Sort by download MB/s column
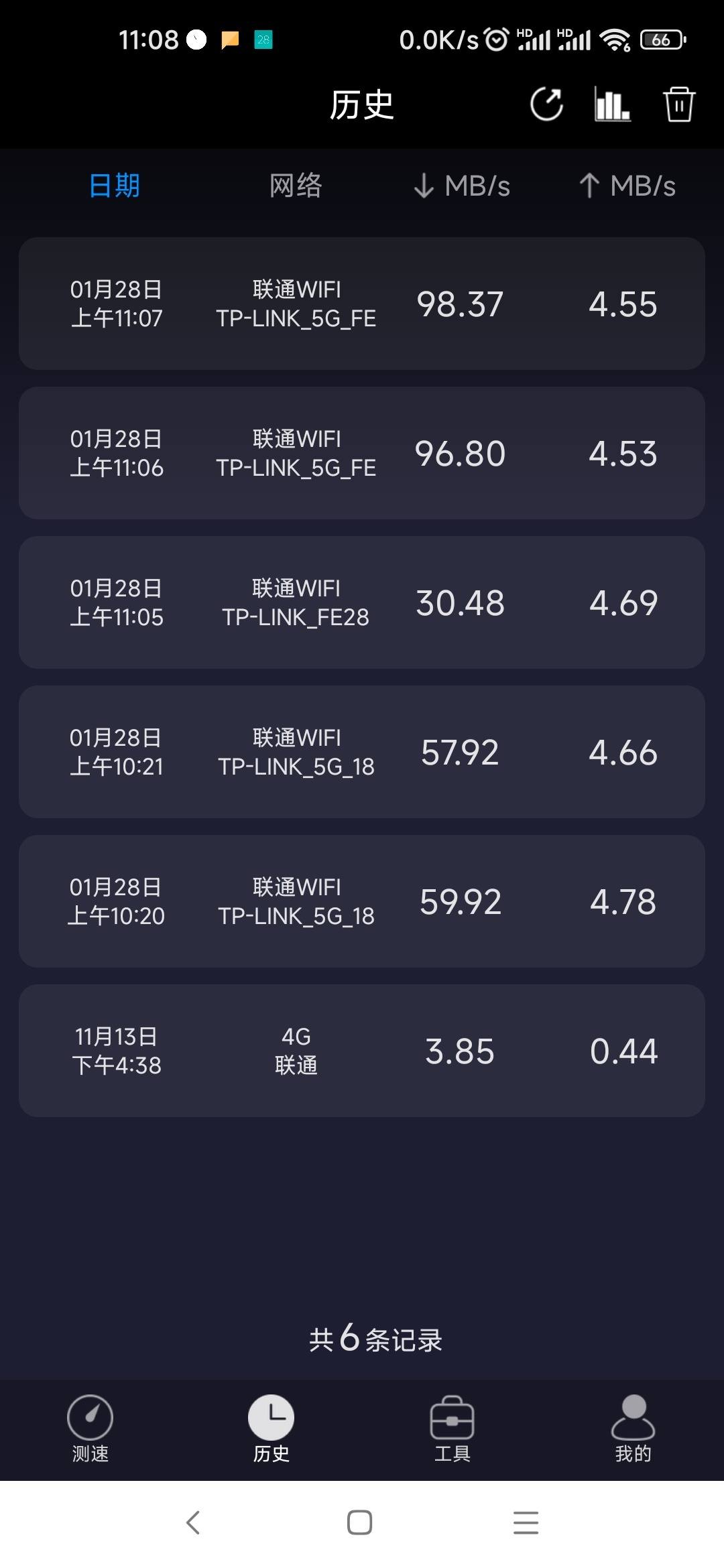This screenshot has width=724, height=1568. [x=461, y=186]
